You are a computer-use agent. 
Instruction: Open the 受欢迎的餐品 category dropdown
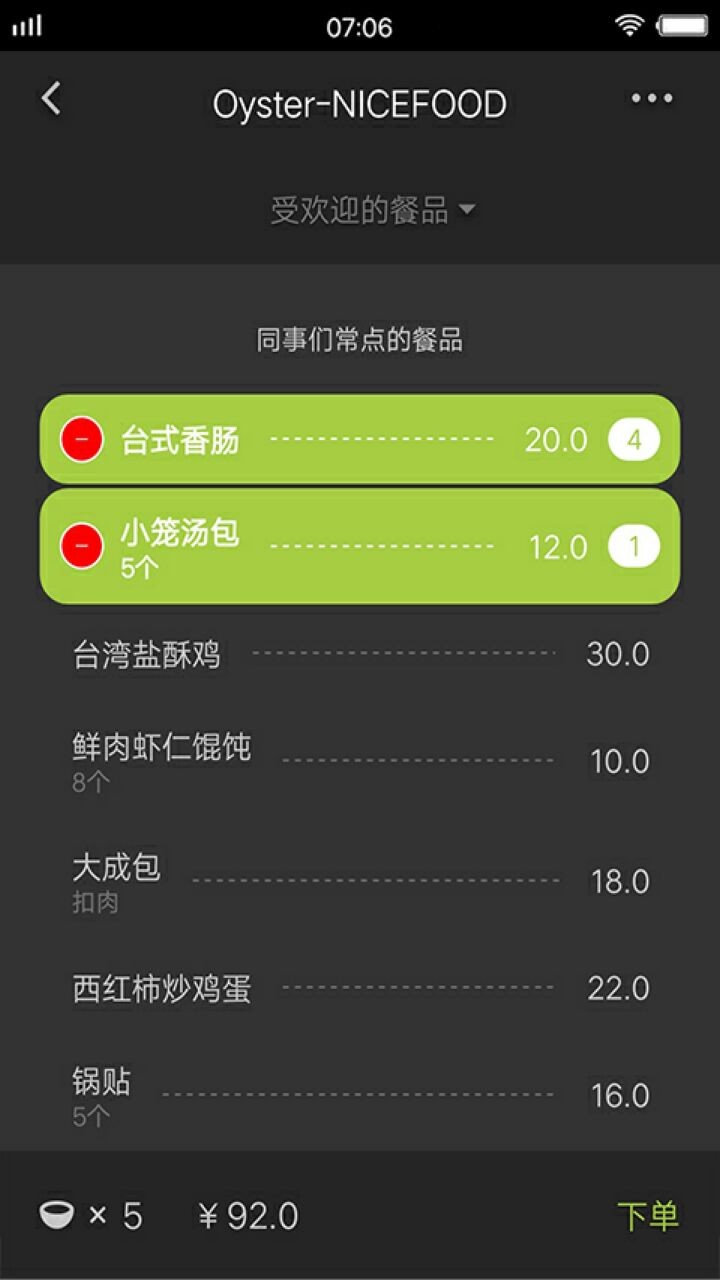[x=360, y=207]
